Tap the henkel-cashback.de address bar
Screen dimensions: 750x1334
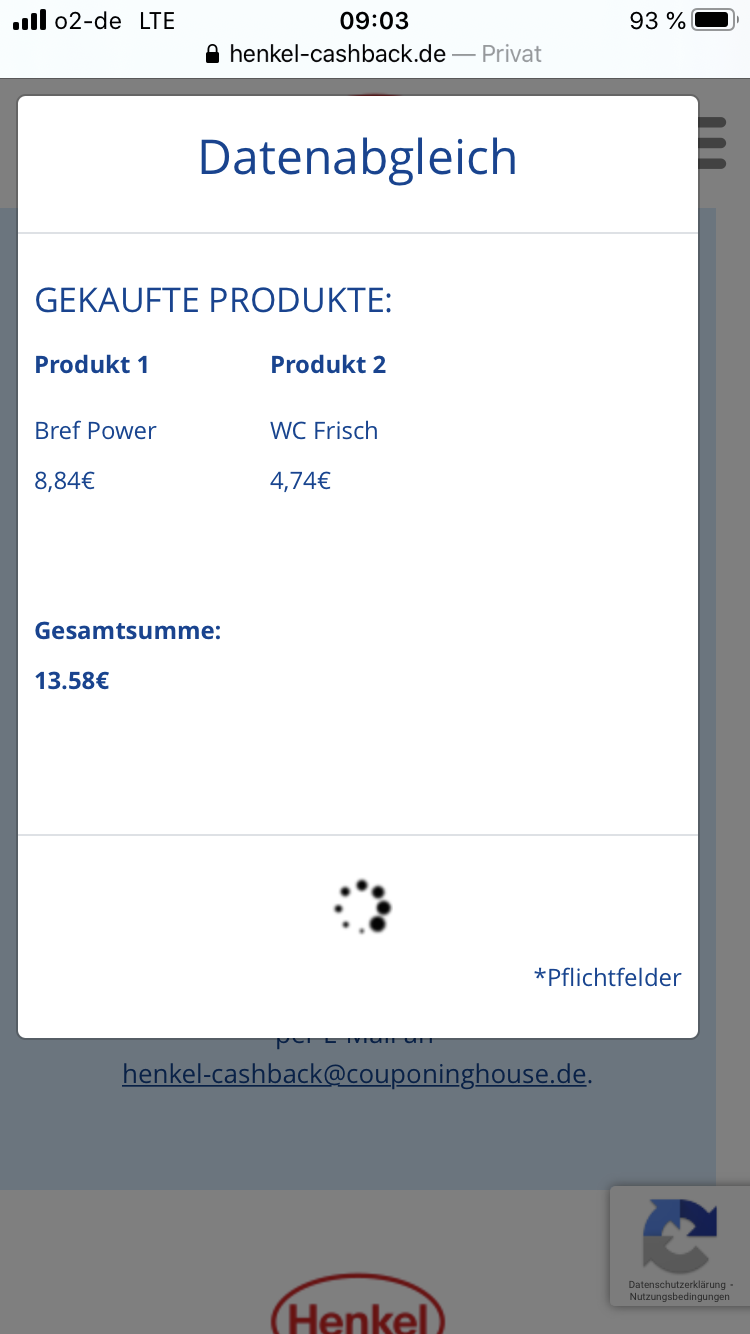pos(374,53)
